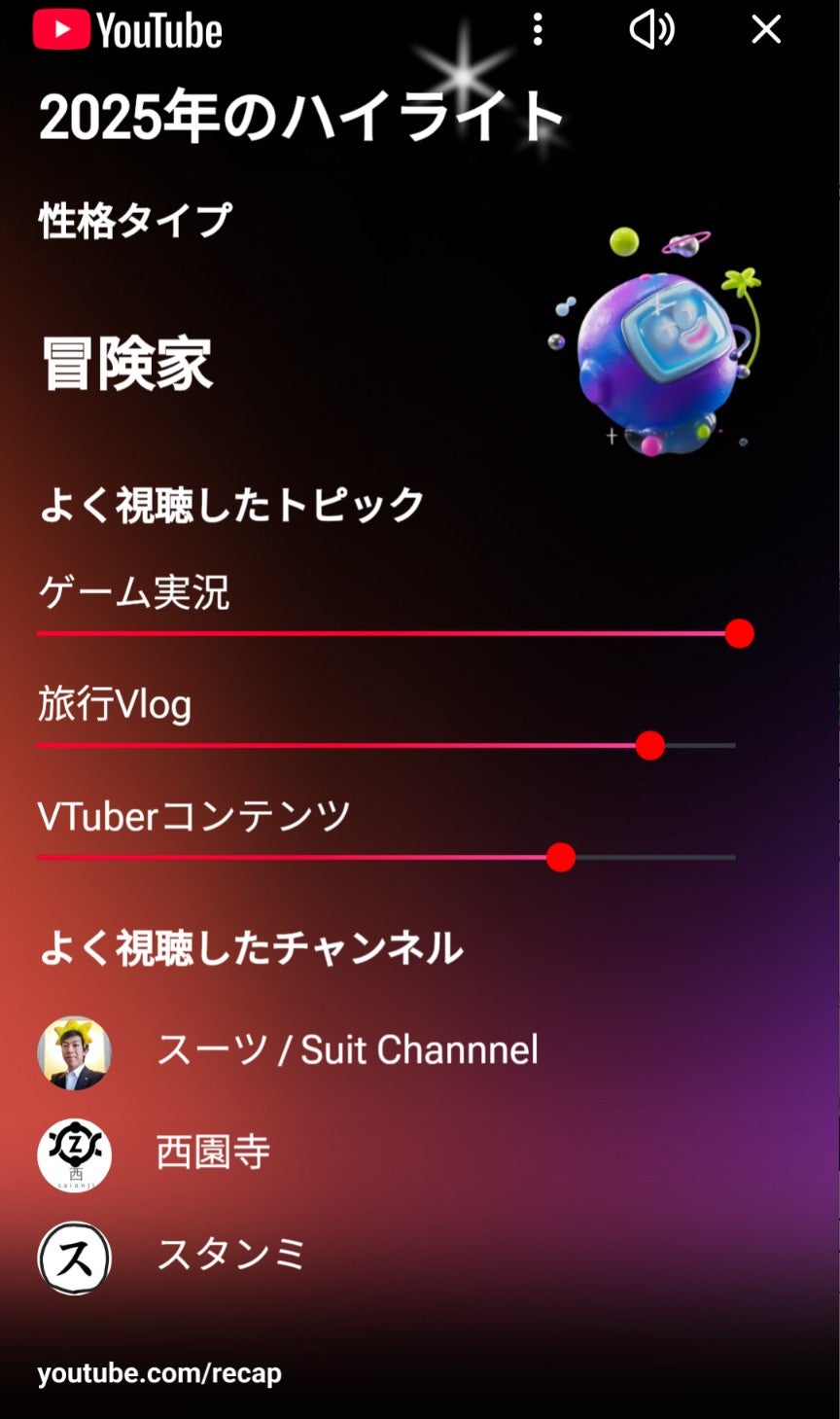Close the 2025 recap screen
This screenshot has width=840, height=1419.
click(x=766, y=30)
